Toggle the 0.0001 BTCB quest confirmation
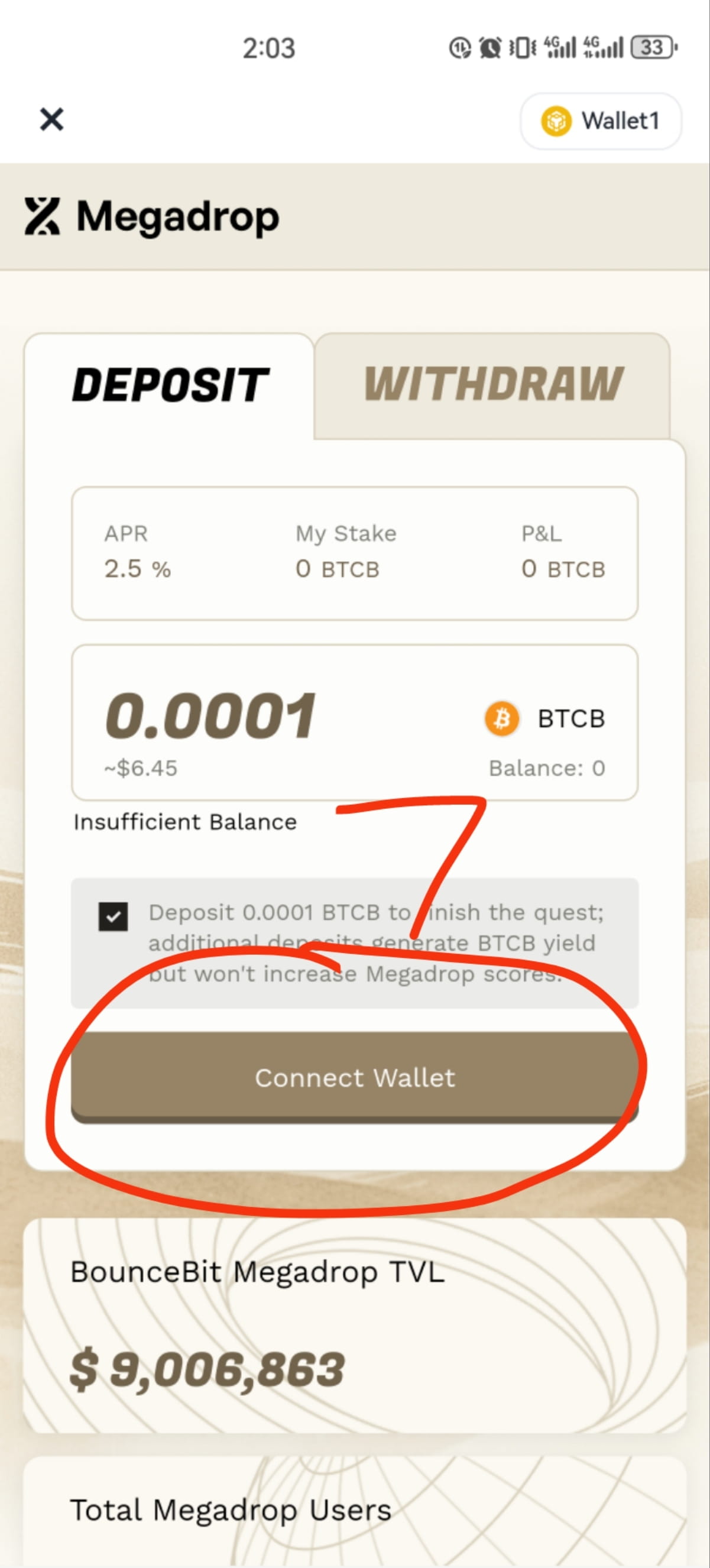The height and width of the screenshot is (1568, 710). tap(112, 916)
